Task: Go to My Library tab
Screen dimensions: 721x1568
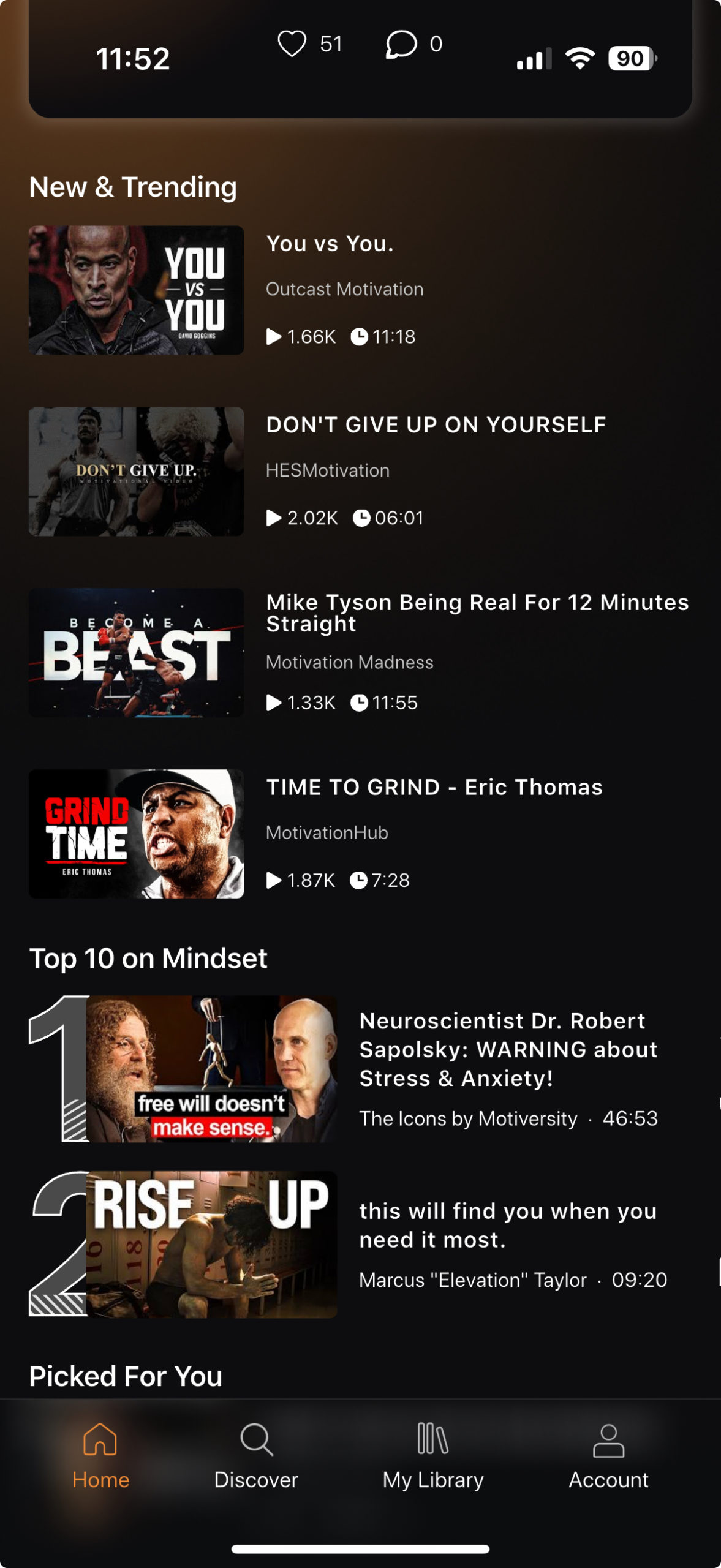Action: tap(433, 1455)
